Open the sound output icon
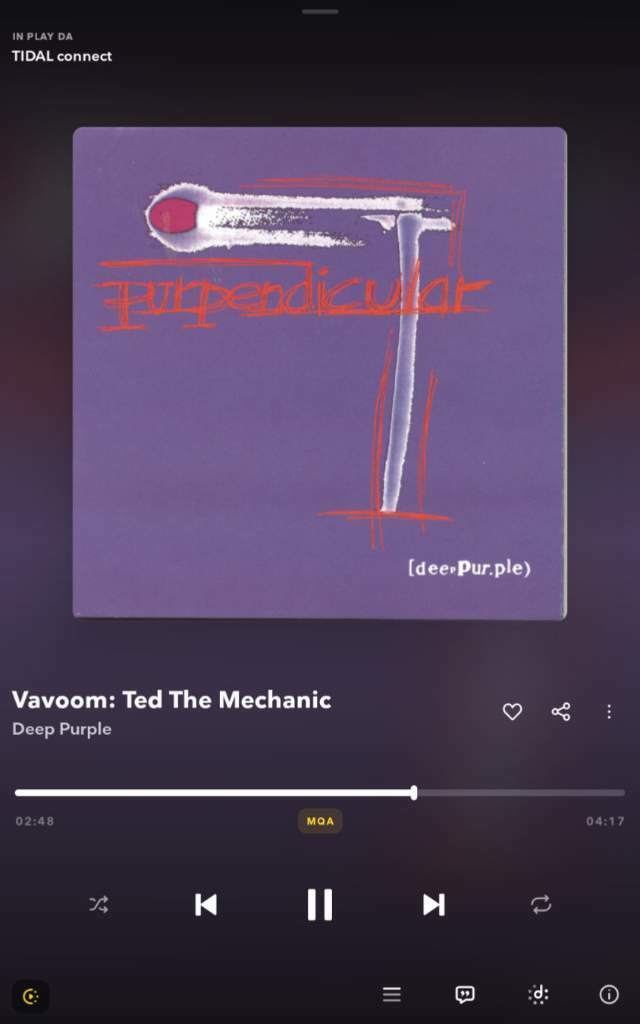Viewport: 640px width, 1024px height. (31, 996)
